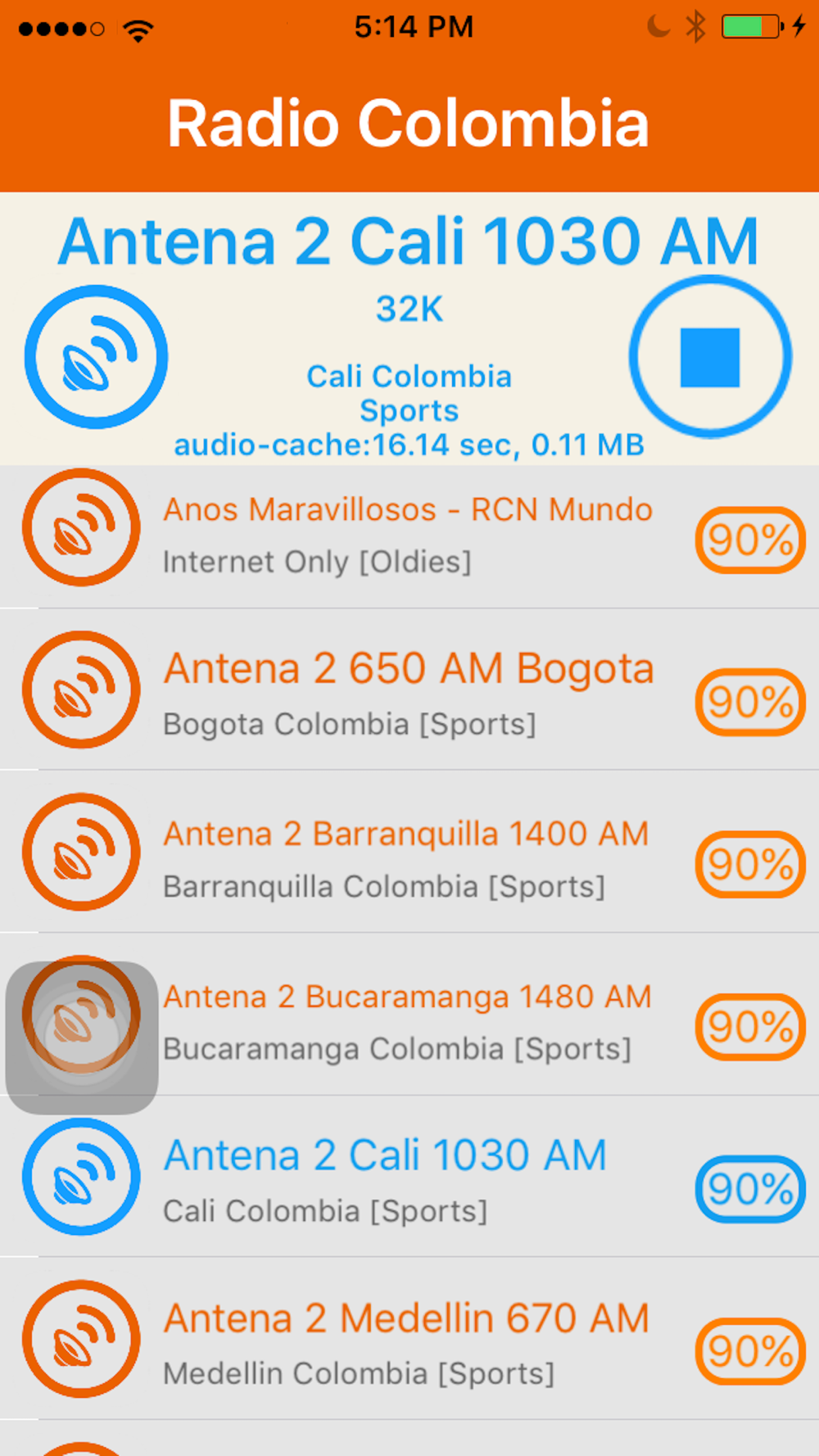Stop the Antena 2 Cali playback
Viewport: 819px width, 1456px height.
click(710, 357)
